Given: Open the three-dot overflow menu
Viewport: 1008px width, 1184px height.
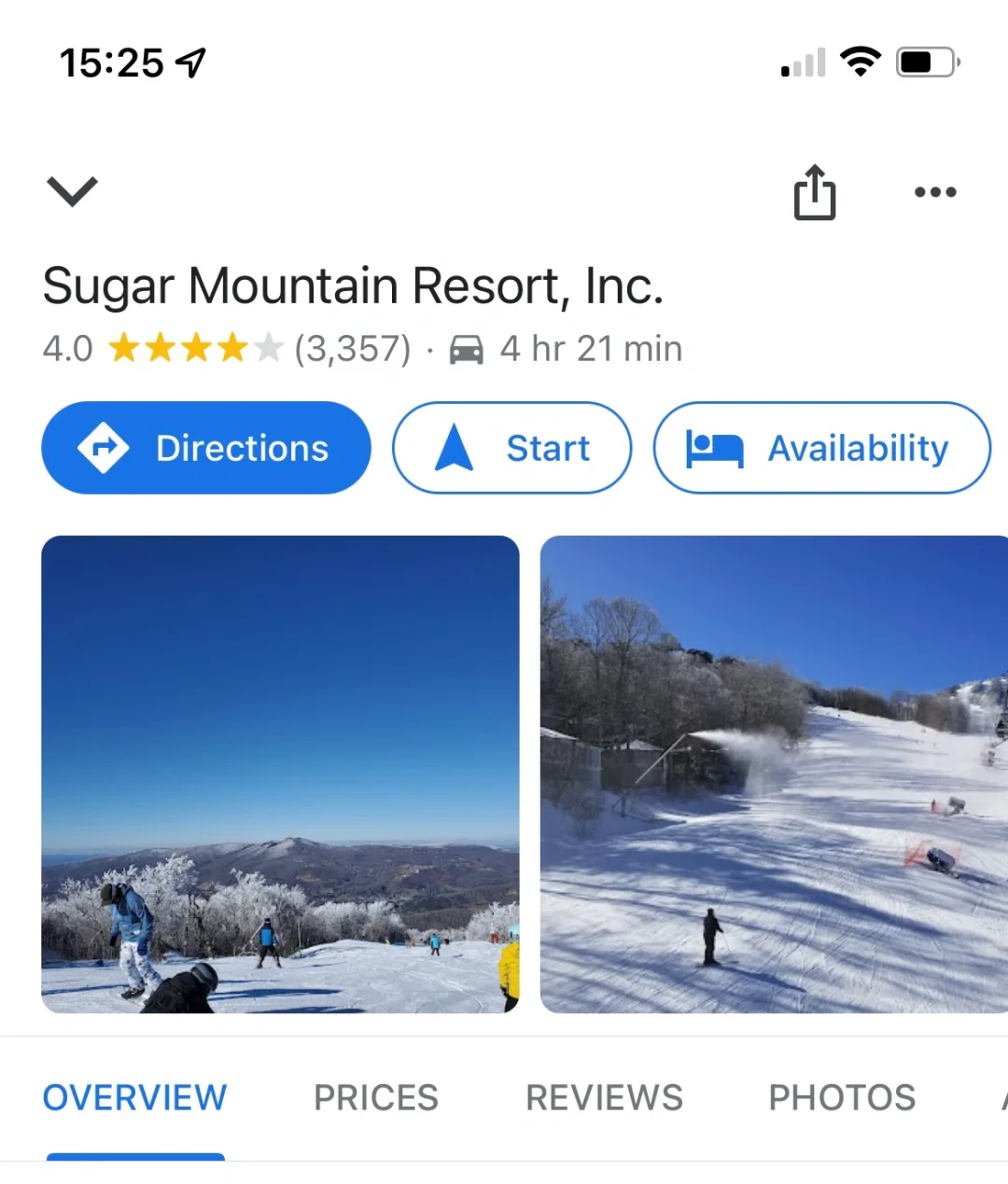Looking at the screenshot, I should (x=936, y=192).
